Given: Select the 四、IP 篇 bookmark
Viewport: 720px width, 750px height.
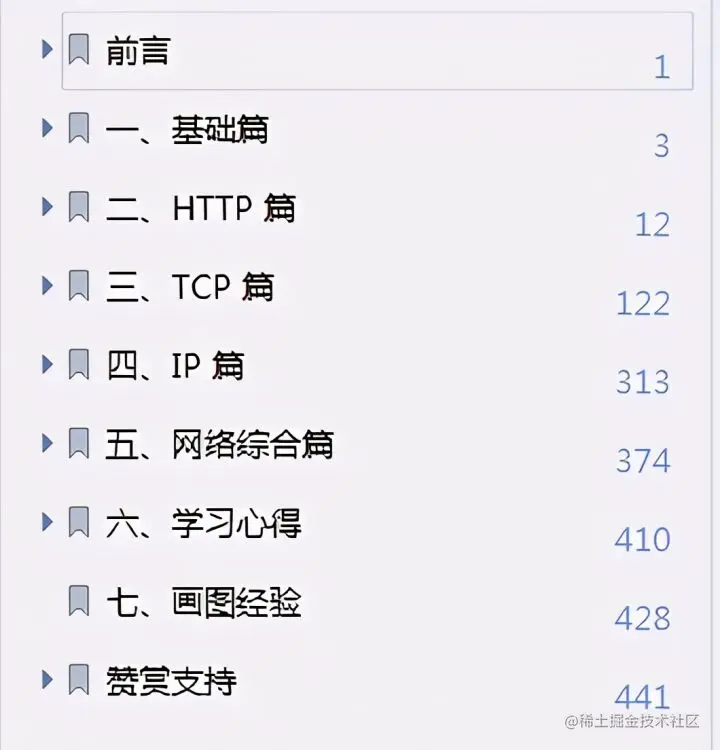Looking at the screenshot, I should click(x=175, y=366).
